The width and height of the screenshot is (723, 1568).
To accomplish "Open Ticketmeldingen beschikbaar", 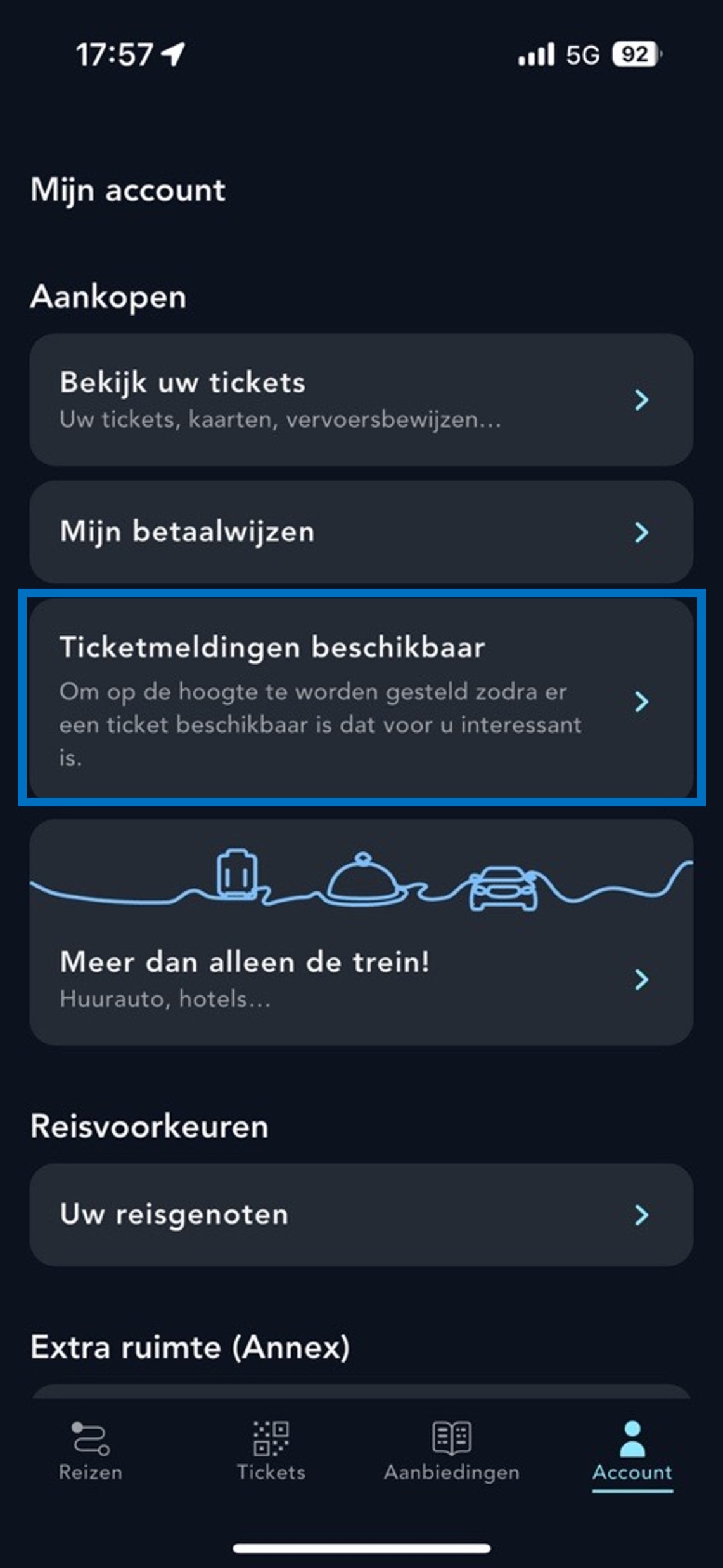I will 361,699.
